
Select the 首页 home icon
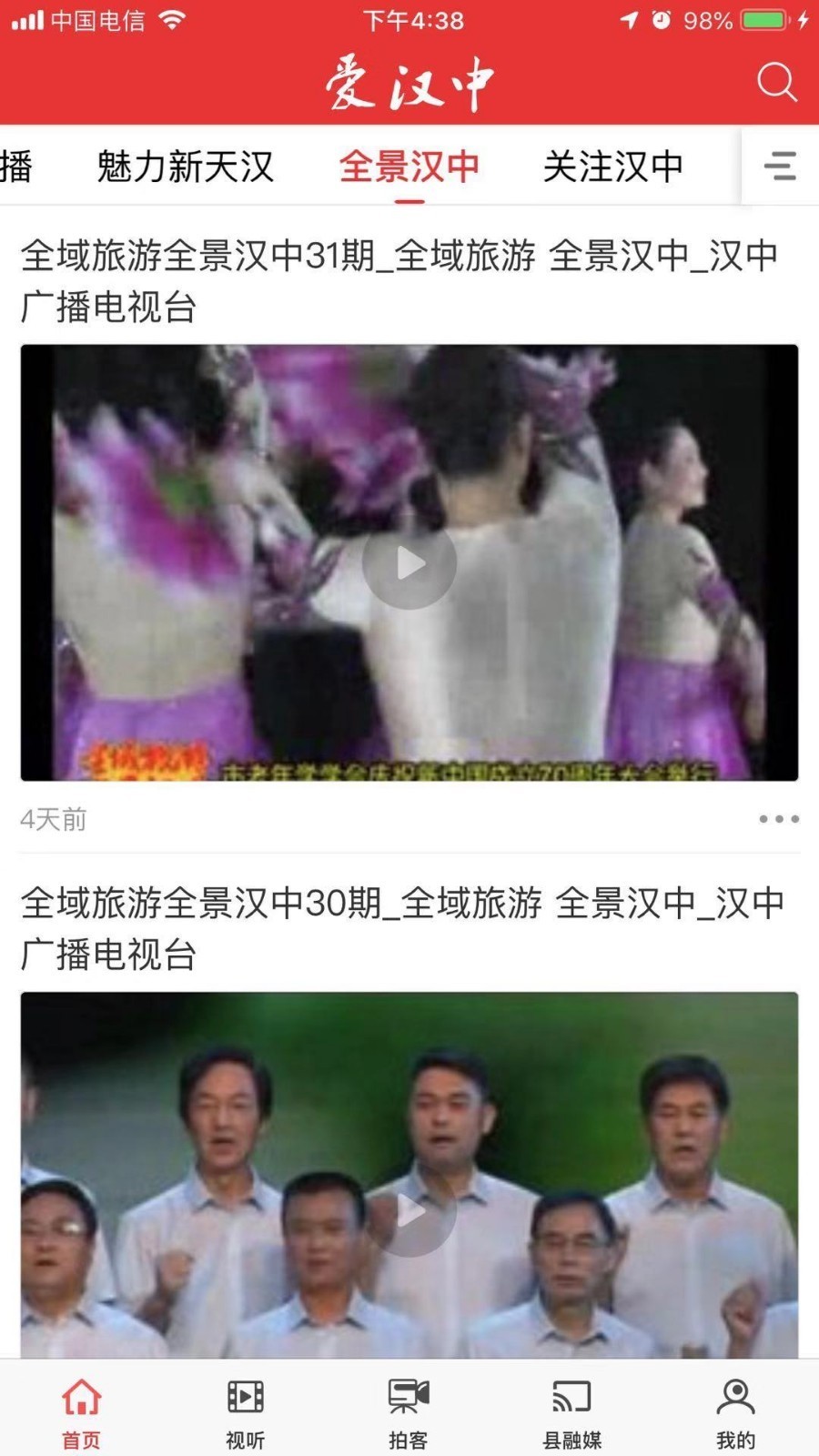pos(81,1406)
